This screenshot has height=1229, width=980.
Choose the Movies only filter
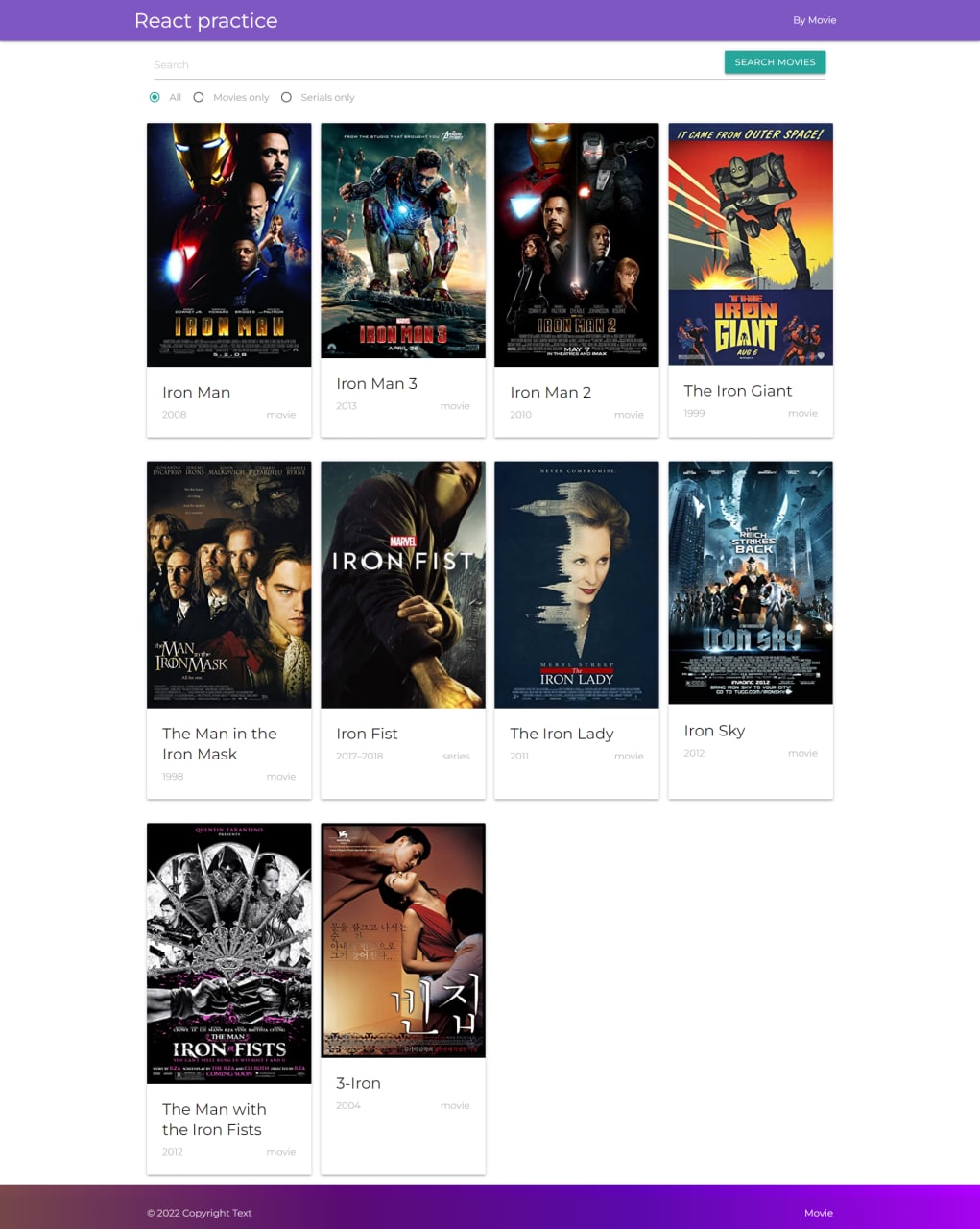pyautogui.click(x=199, y=97)
